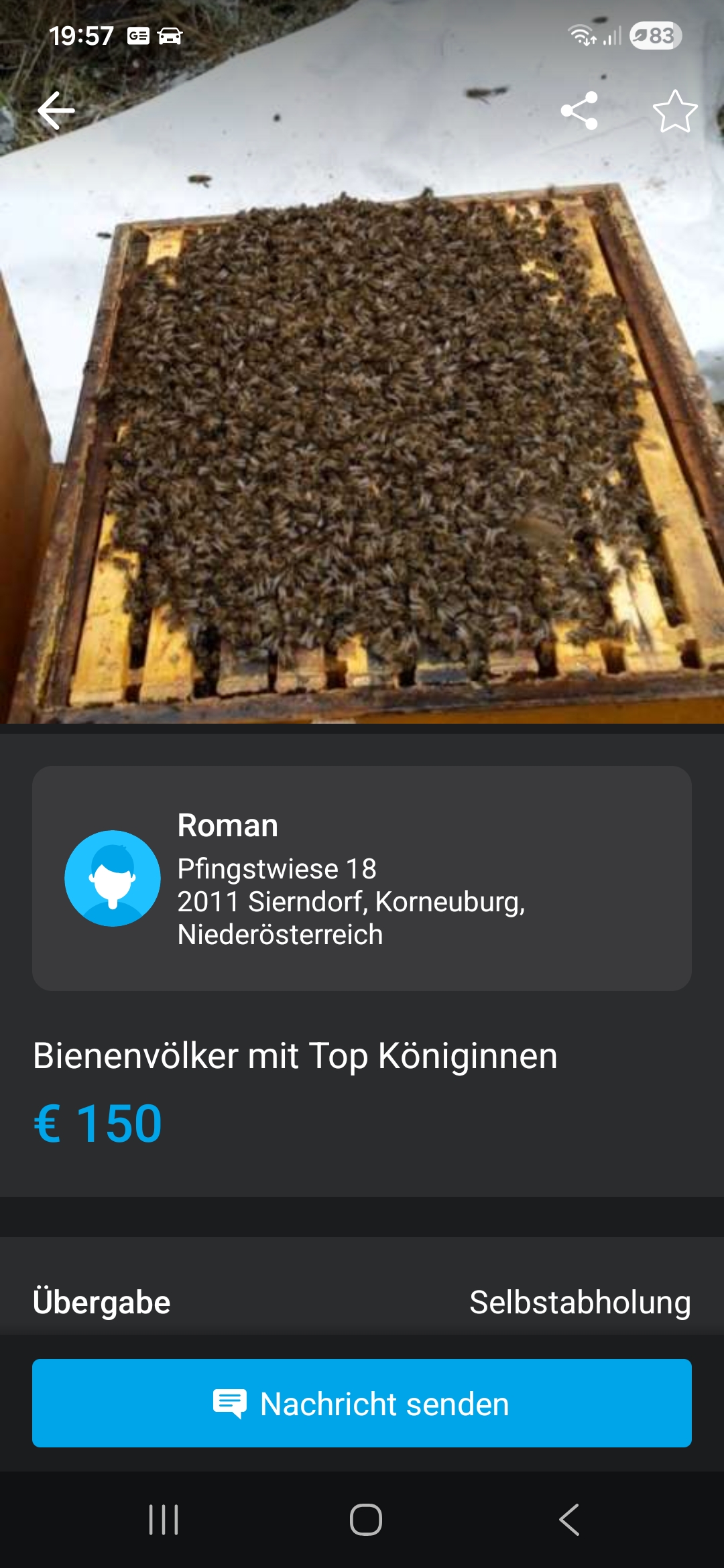Tap Nachricht senden to message the seller
The height and width of the screenshot is (1568, 724).
(x=362, y=1403)
